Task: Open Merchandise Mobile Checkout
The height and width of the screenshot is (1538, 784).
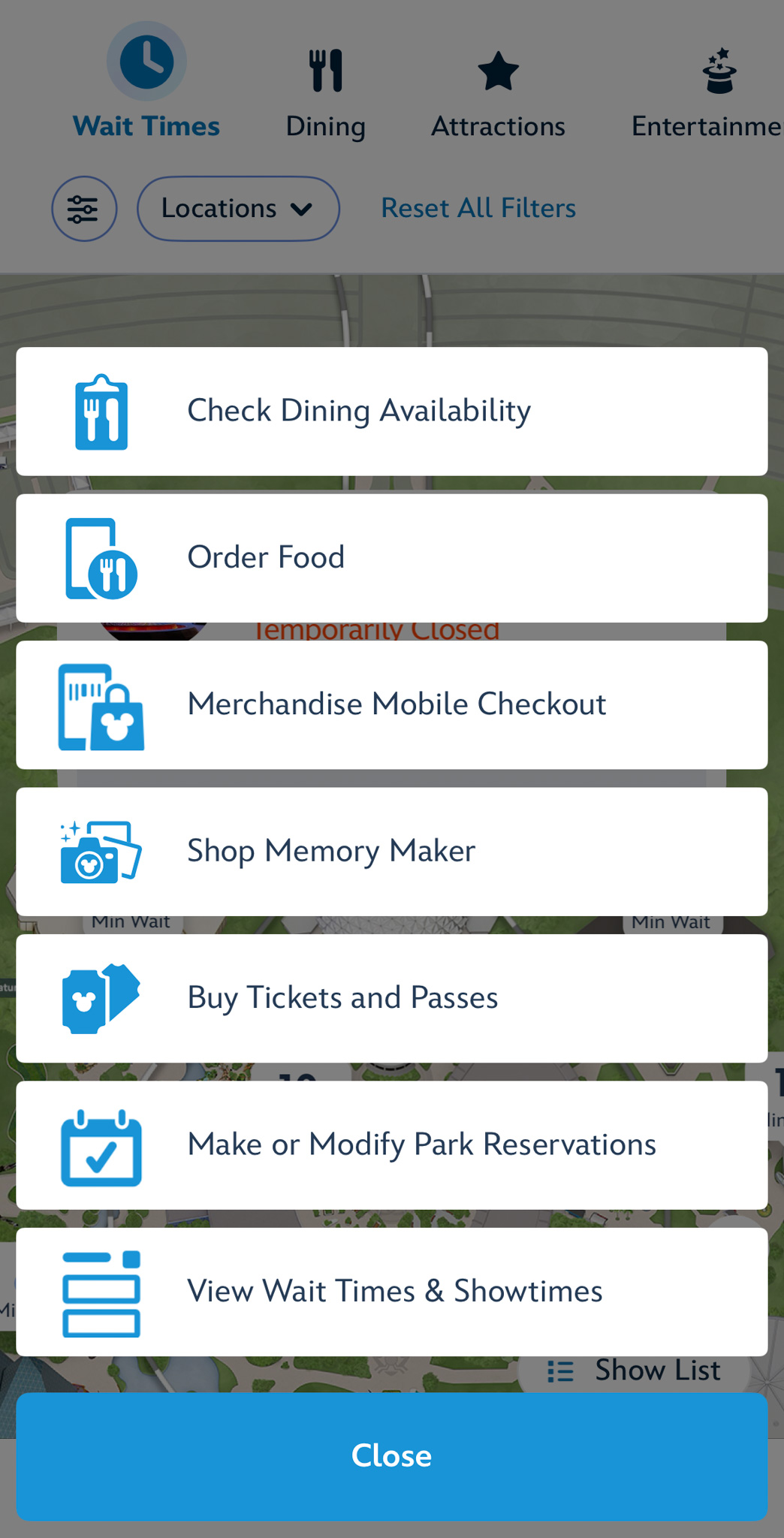Action: pos(391,704)
